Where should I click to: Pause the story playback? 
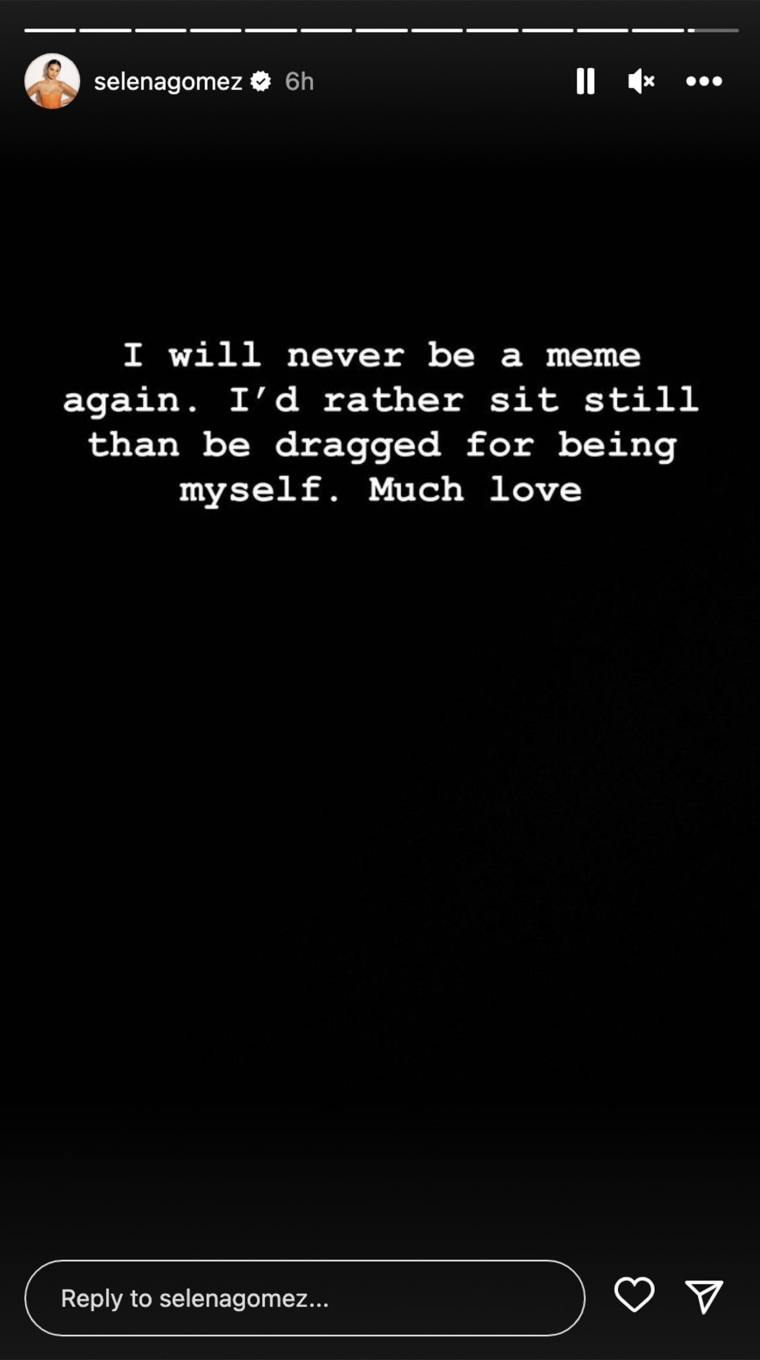pyautogui.click(x=586, y=81)
